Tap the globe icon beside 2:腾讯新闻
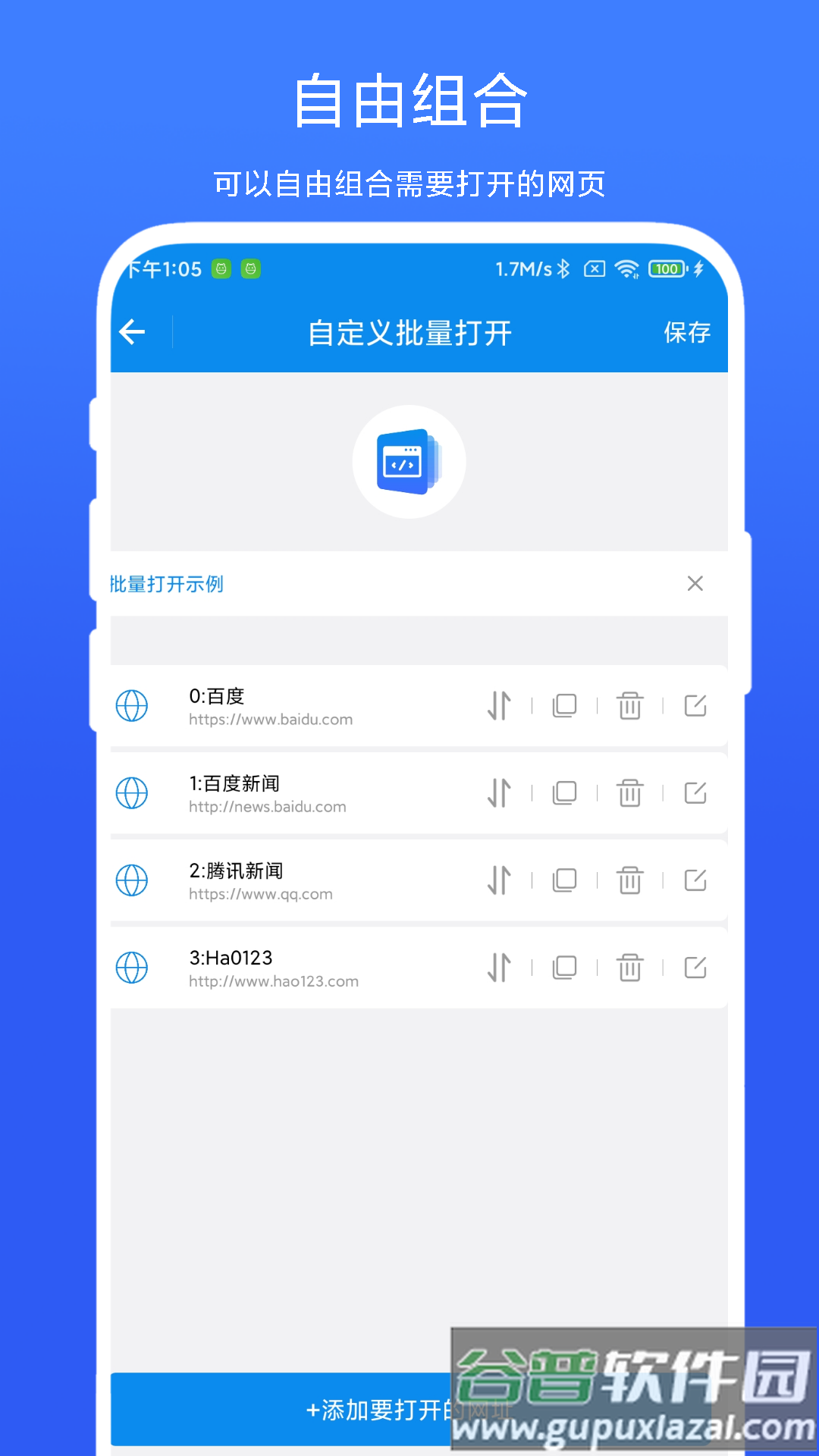The height and width of the screenshot is (1456, 819). (x=130, y=880)
